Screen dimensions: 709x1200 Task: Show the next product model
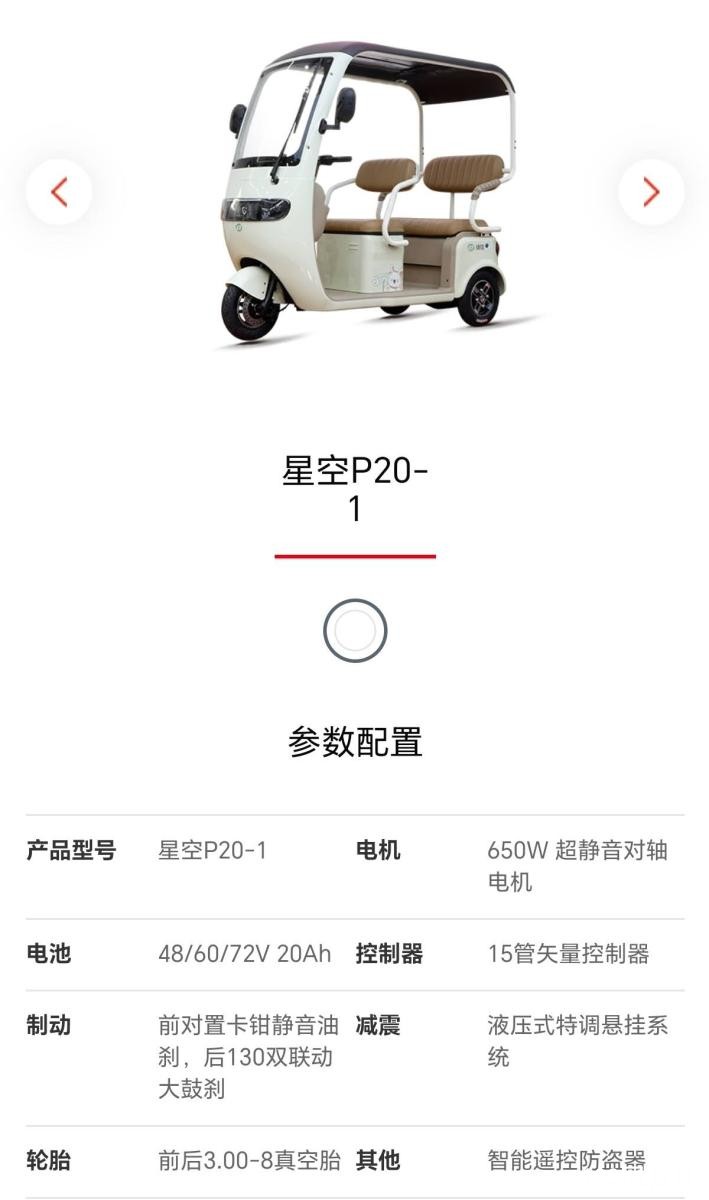[x=650, y=191]
